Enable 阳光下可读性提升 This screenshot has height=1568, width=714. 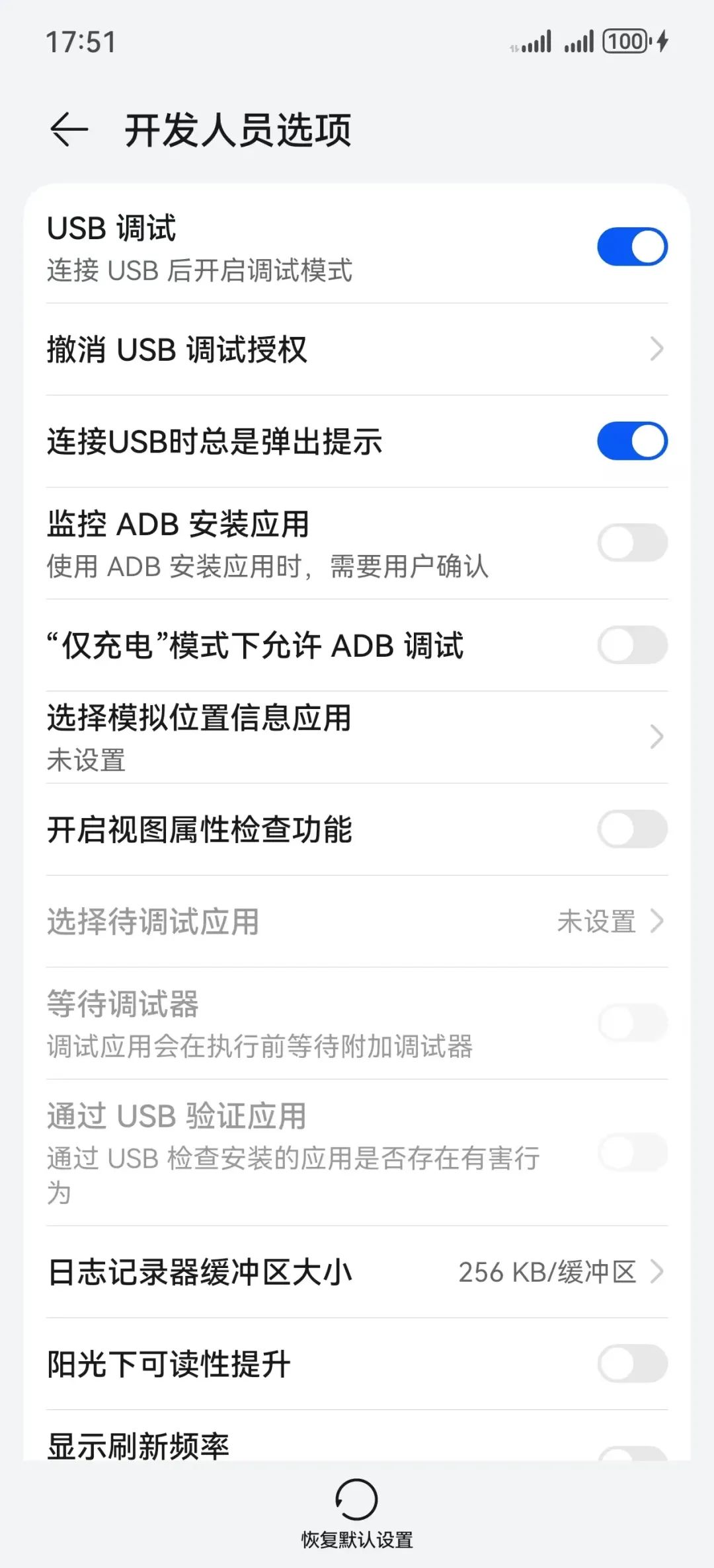pyautogui.click(x=632, y=1364)
